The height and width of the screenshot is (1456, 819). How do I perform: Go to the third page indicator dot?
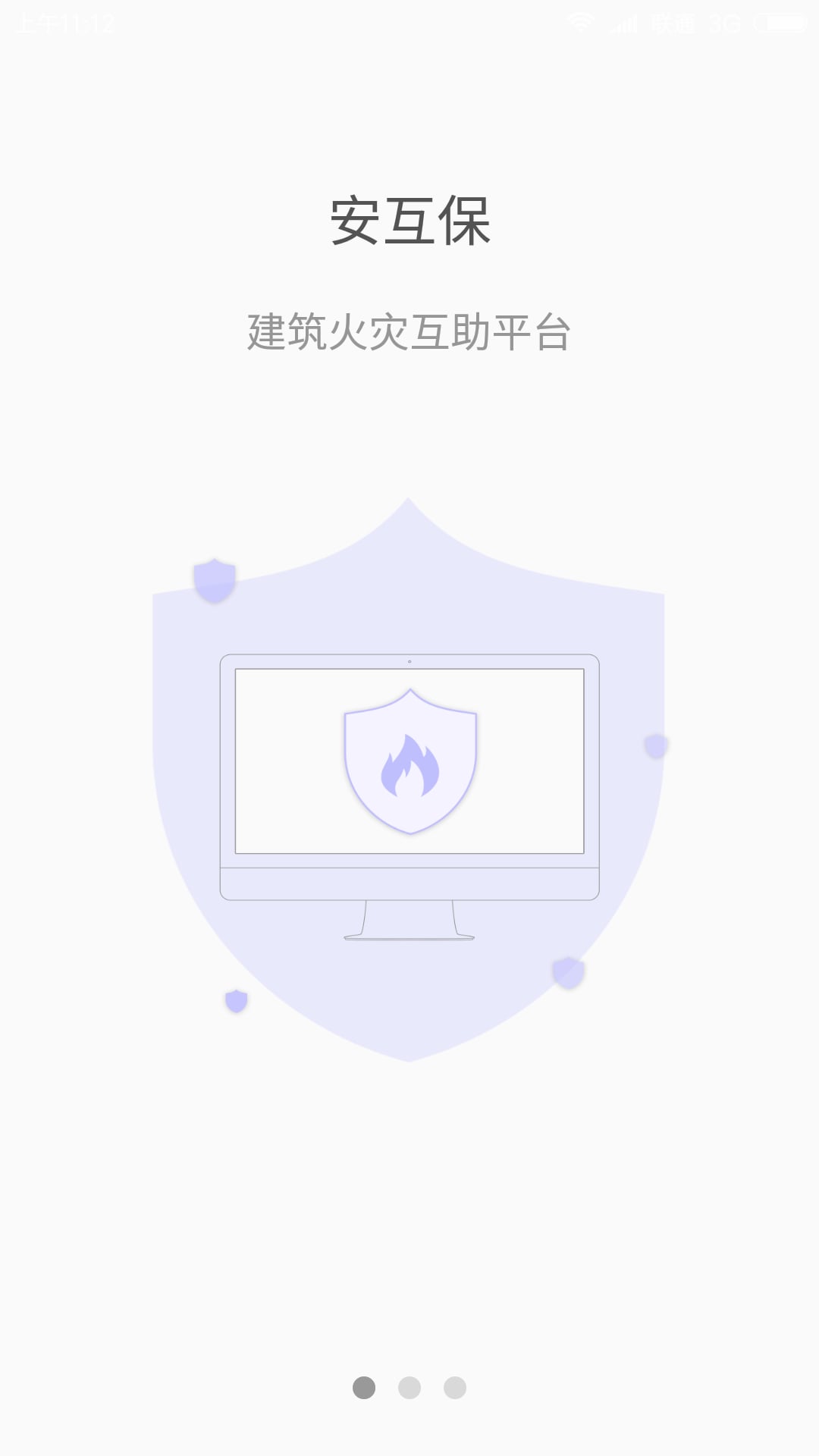pyautogui.click(x=455, y=1388)
